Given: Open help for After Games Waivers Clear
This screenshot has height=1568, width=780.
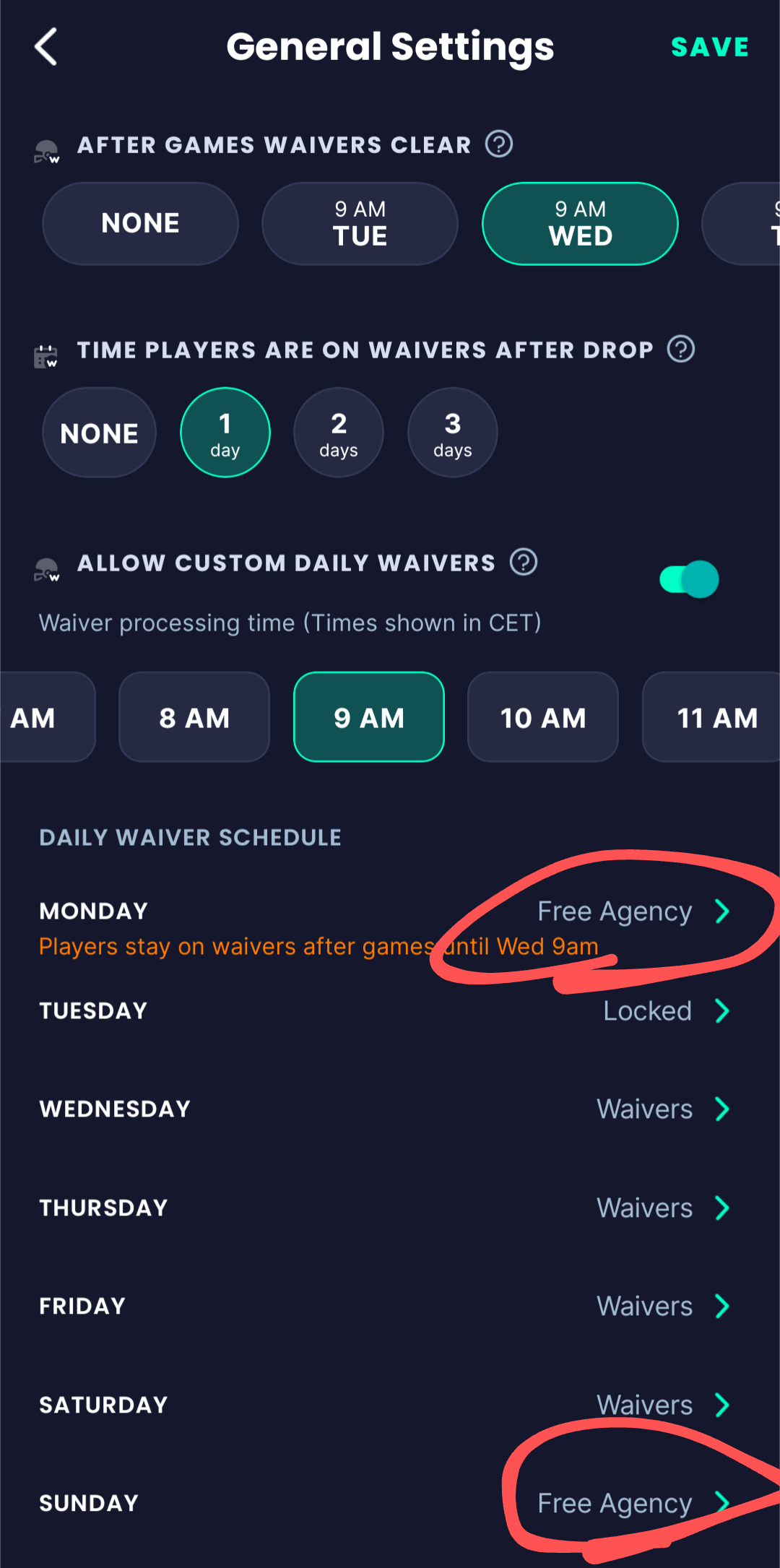Looking at the screenshot, I should (x=498, y=144).
